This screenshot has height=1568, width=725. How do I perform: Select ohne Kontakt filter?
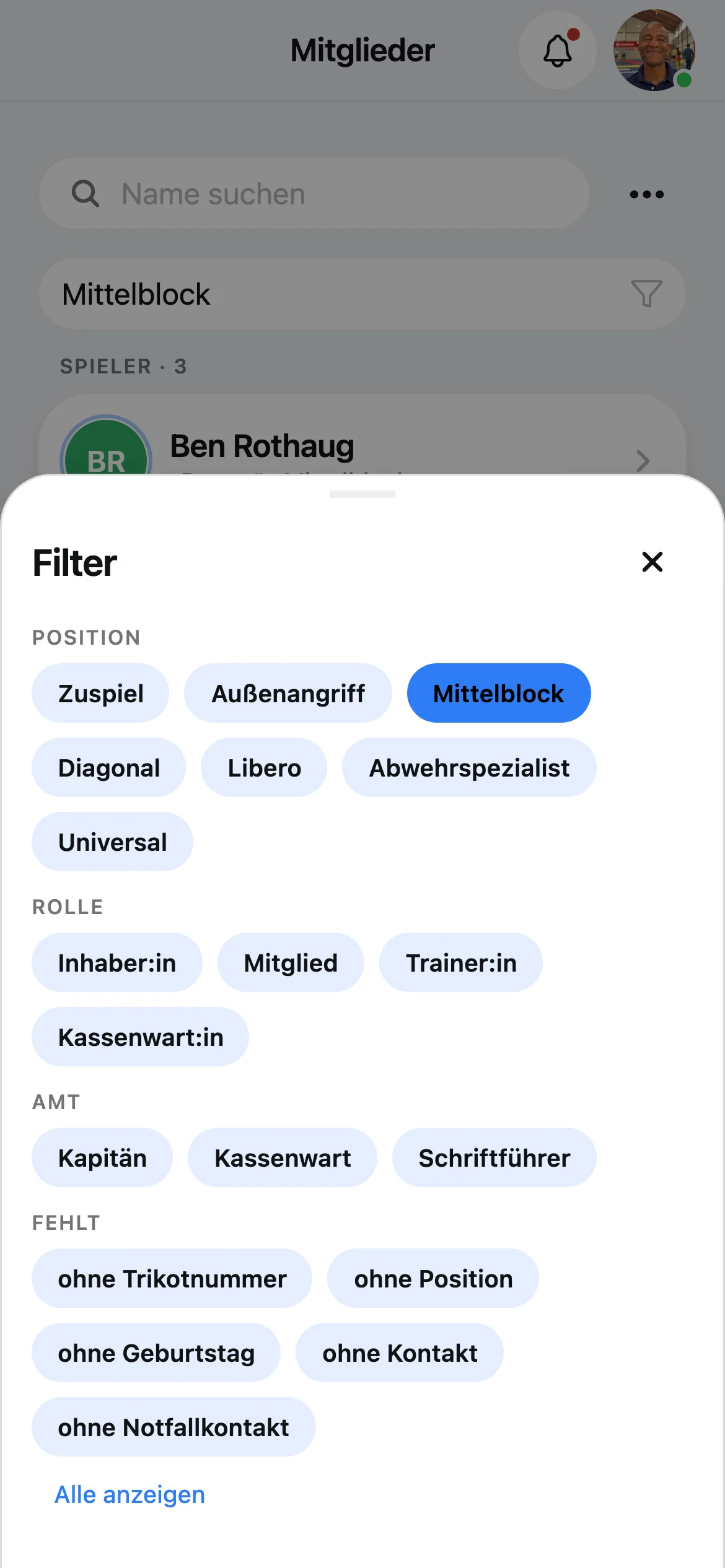[x=400, y=1352]
